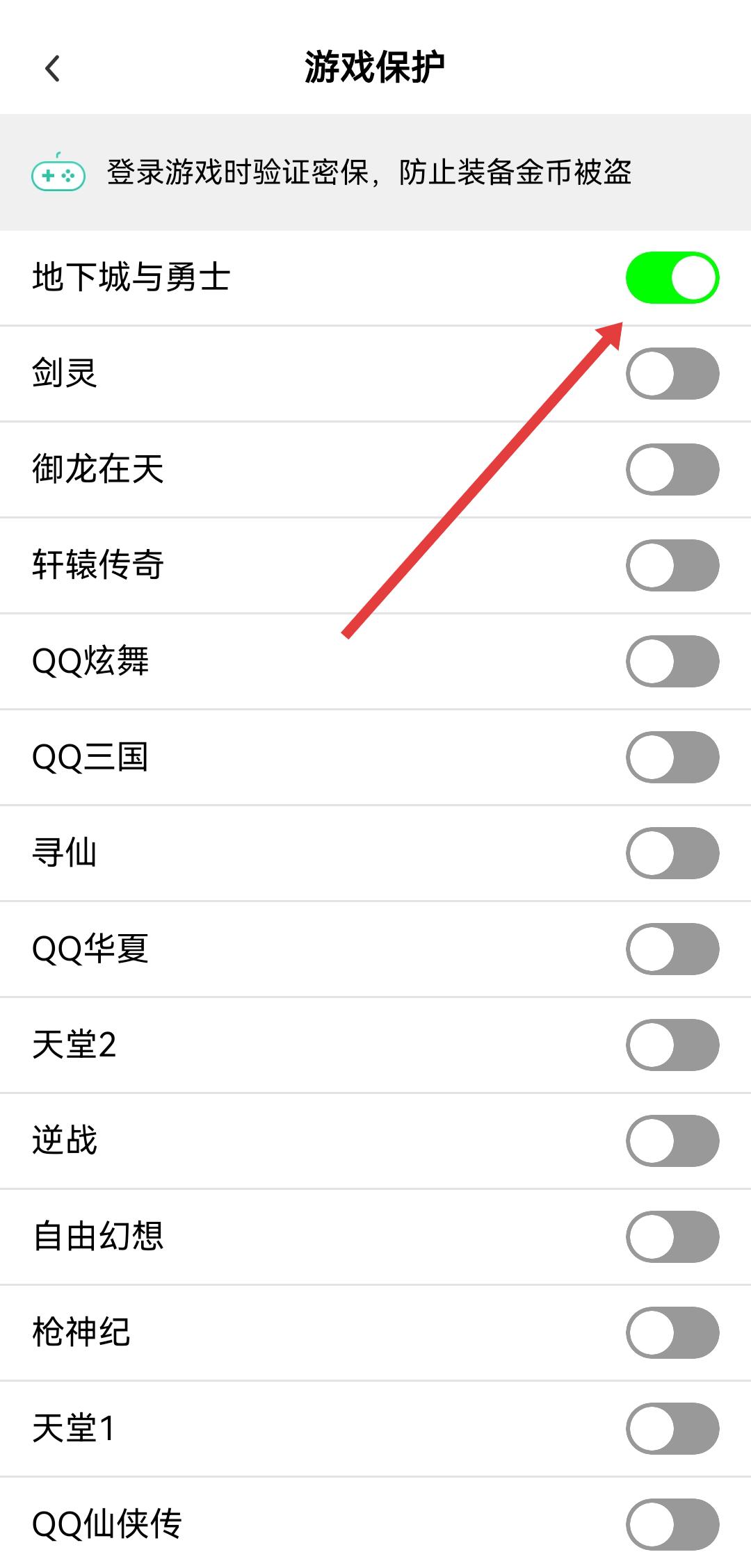Switch on protection for QQ三国
751x1568 pixels.
[672, 758]
